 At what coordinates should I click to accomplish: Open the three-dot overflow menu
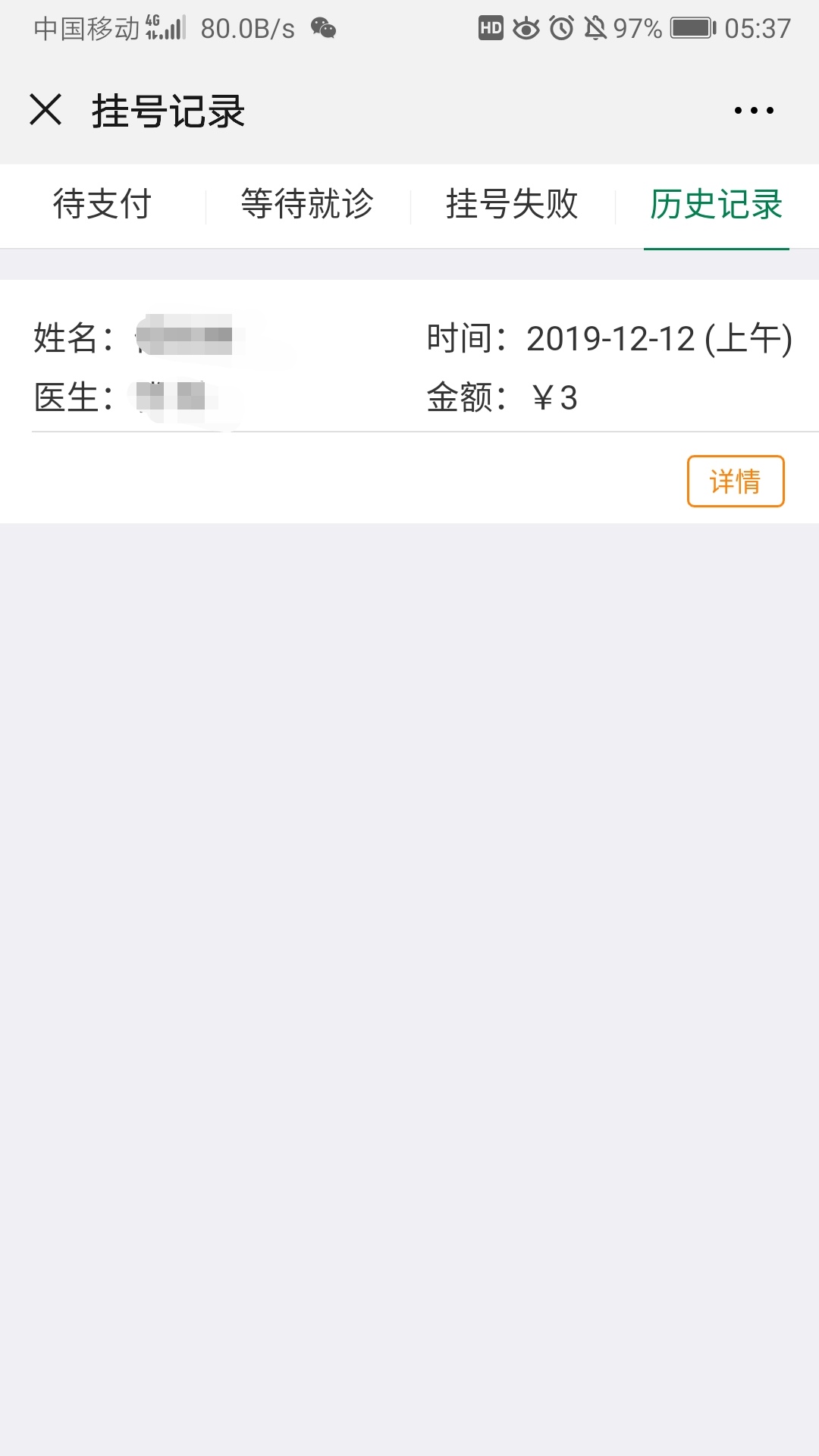click(x=754, y=111)
